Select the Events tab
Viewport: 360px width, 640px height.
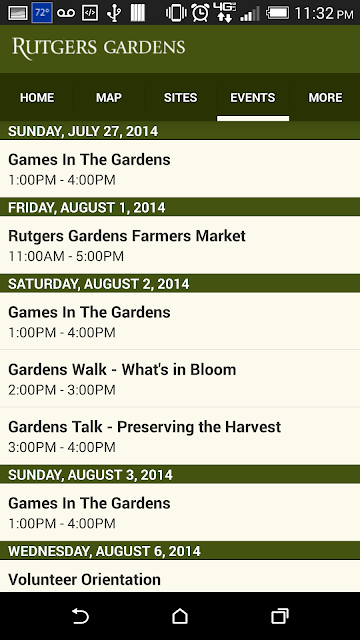(x=253, y=98)
